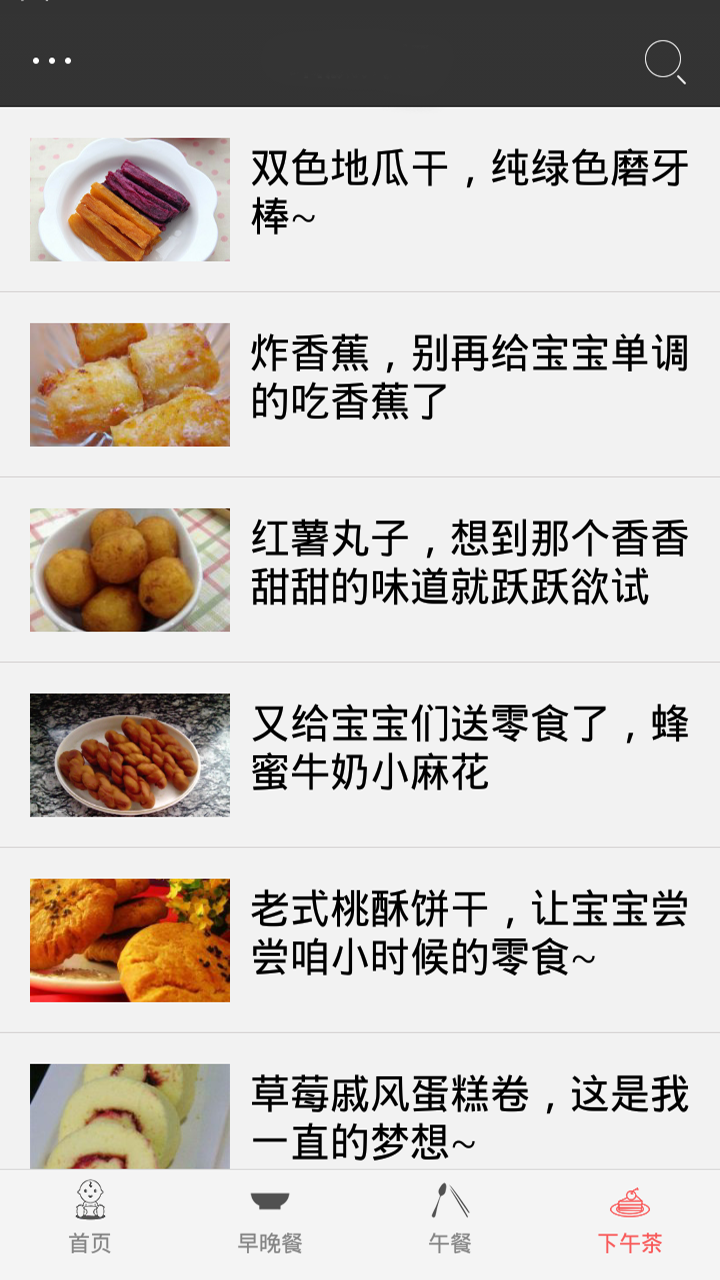This screenshot has width=720, height=1280.
Task: Open the 蜂蜜牛奶小麻花 recipe
Action: click(x=360, y=755)
